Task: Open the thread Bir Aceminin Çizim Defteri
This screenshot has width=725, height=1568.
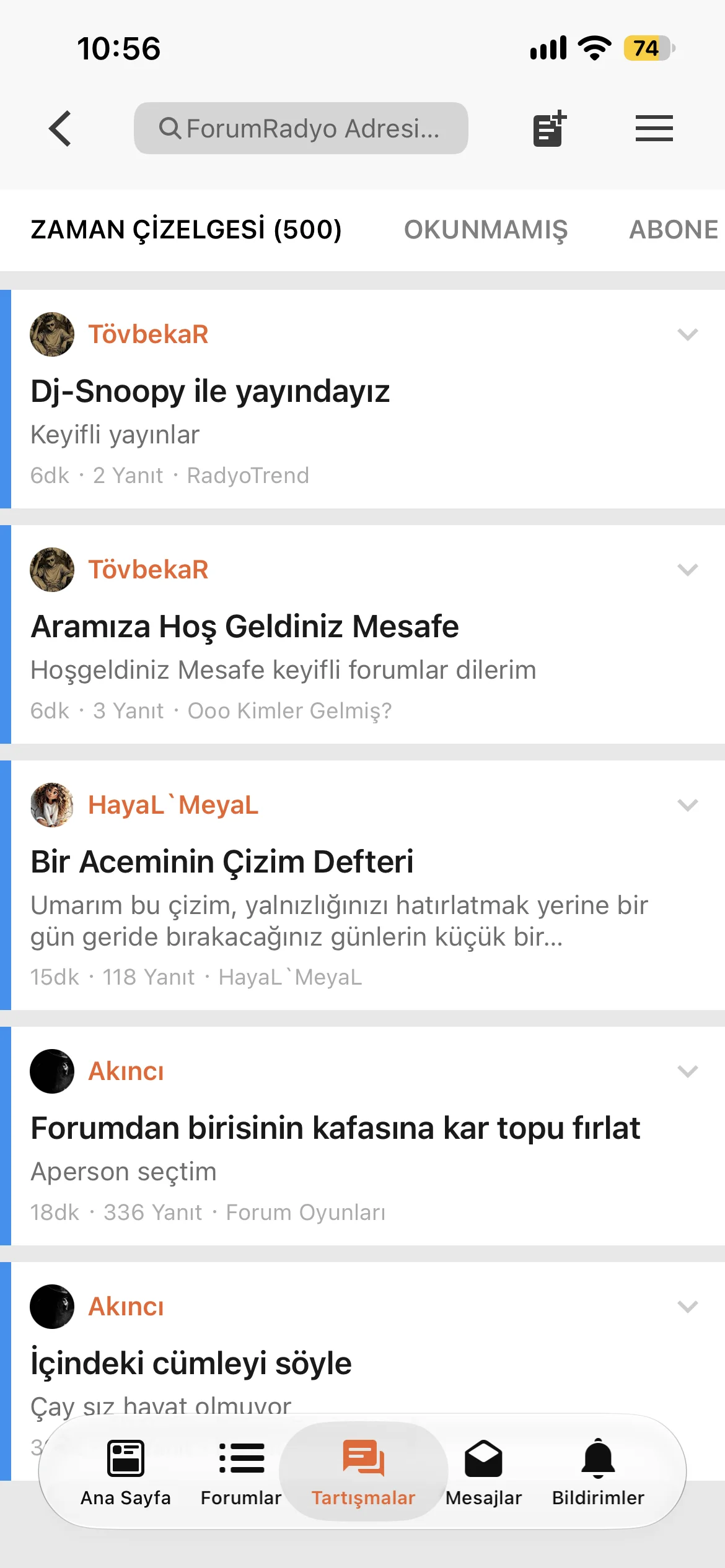Action: click(x=222, y=862)
